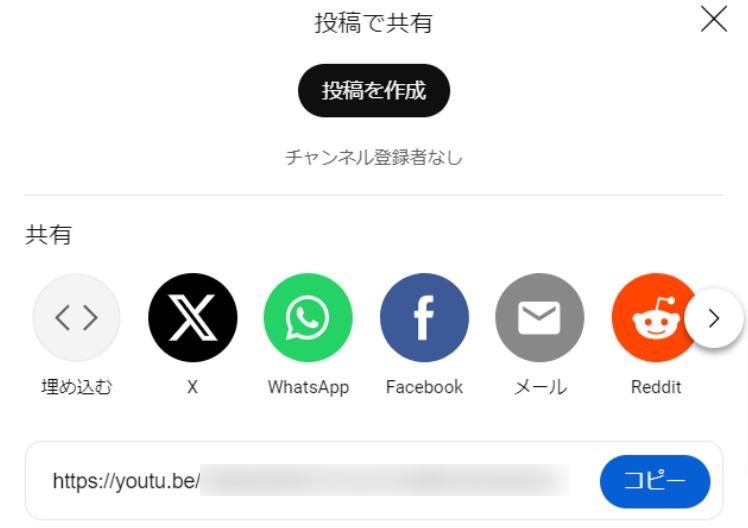Share to Facebook
Viewport: 748px width, 528px height.
pos(424,318)
